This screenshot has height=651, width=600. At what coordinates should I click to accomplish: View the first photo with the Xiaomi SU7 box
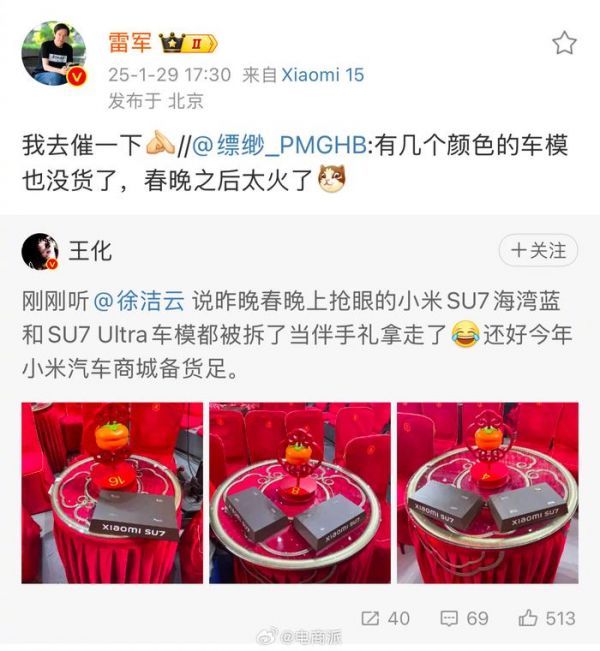[112, 493]
